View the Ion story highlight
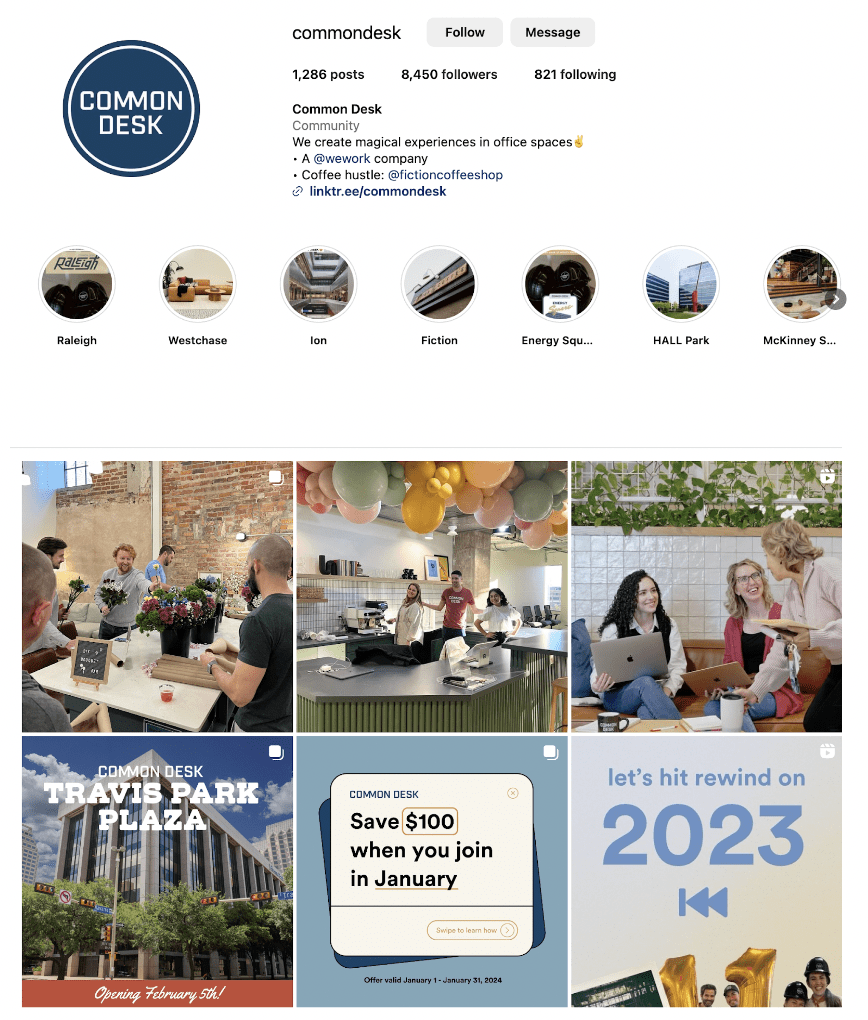Image resolution: width=868 pixels, height=1020 pixels. point(318,285)
